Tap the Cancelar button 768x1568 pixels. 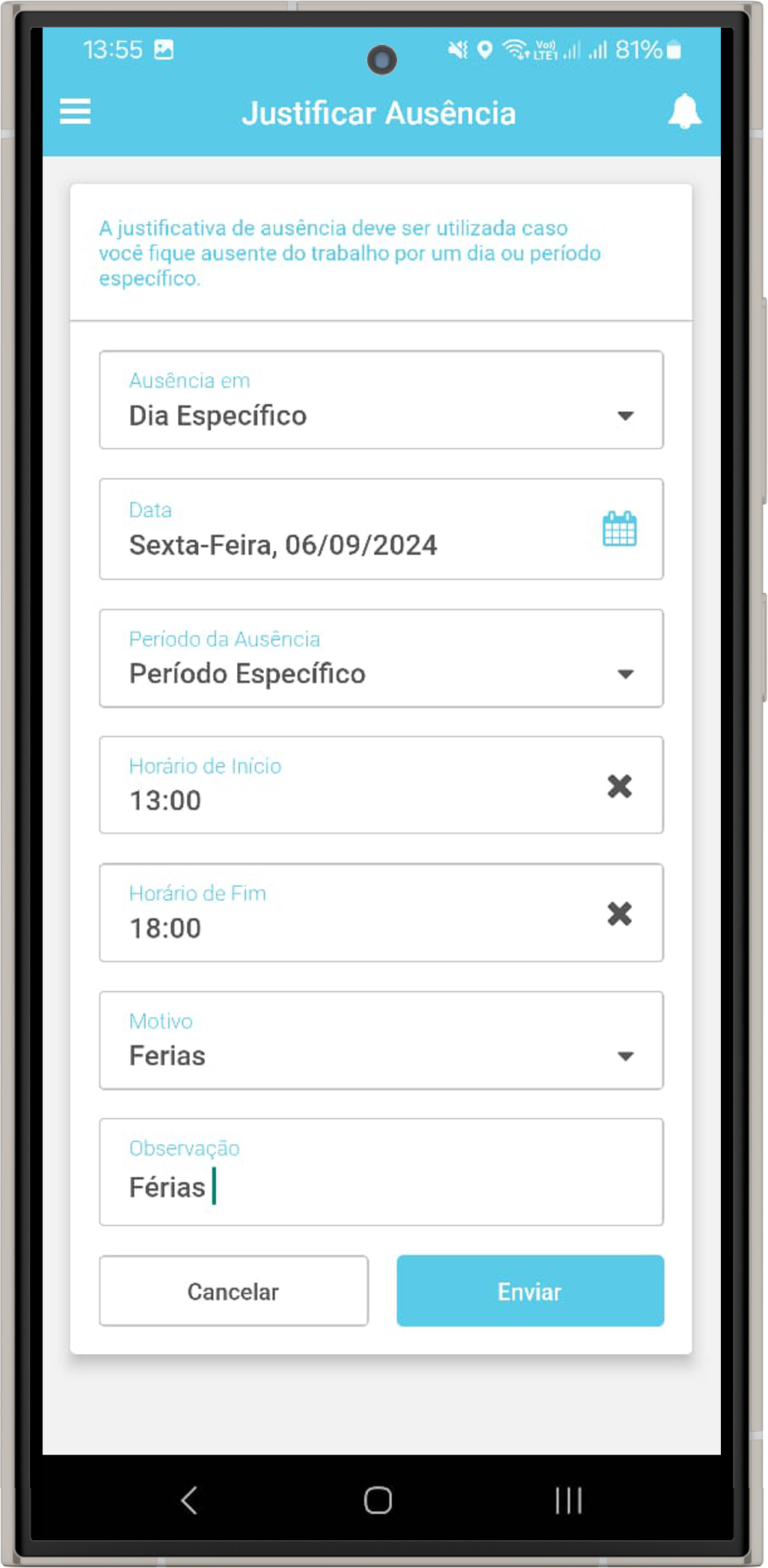click(233, 1291)
